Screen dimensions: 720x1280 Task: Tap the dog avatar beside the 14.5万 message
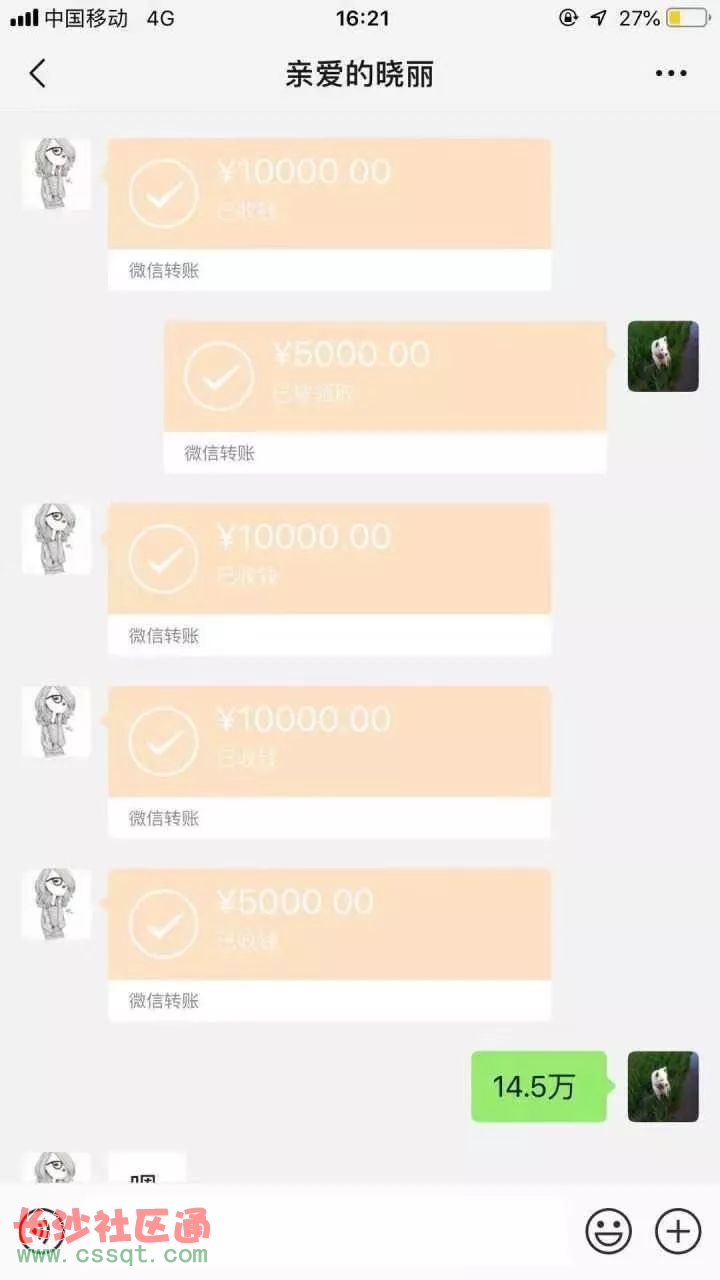[662, 1086]
